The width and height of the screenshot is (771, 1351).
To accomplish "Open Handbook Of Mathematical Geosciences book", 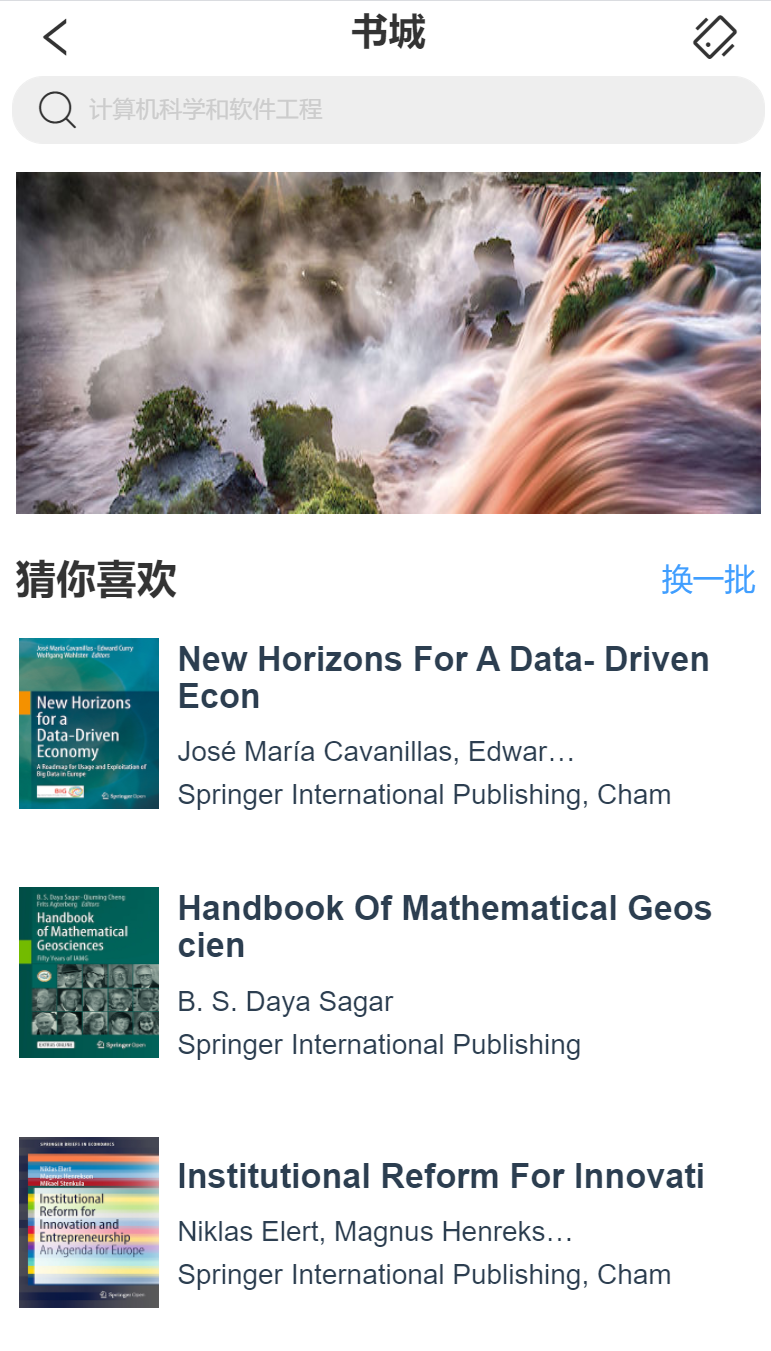I will pos(388,973).
